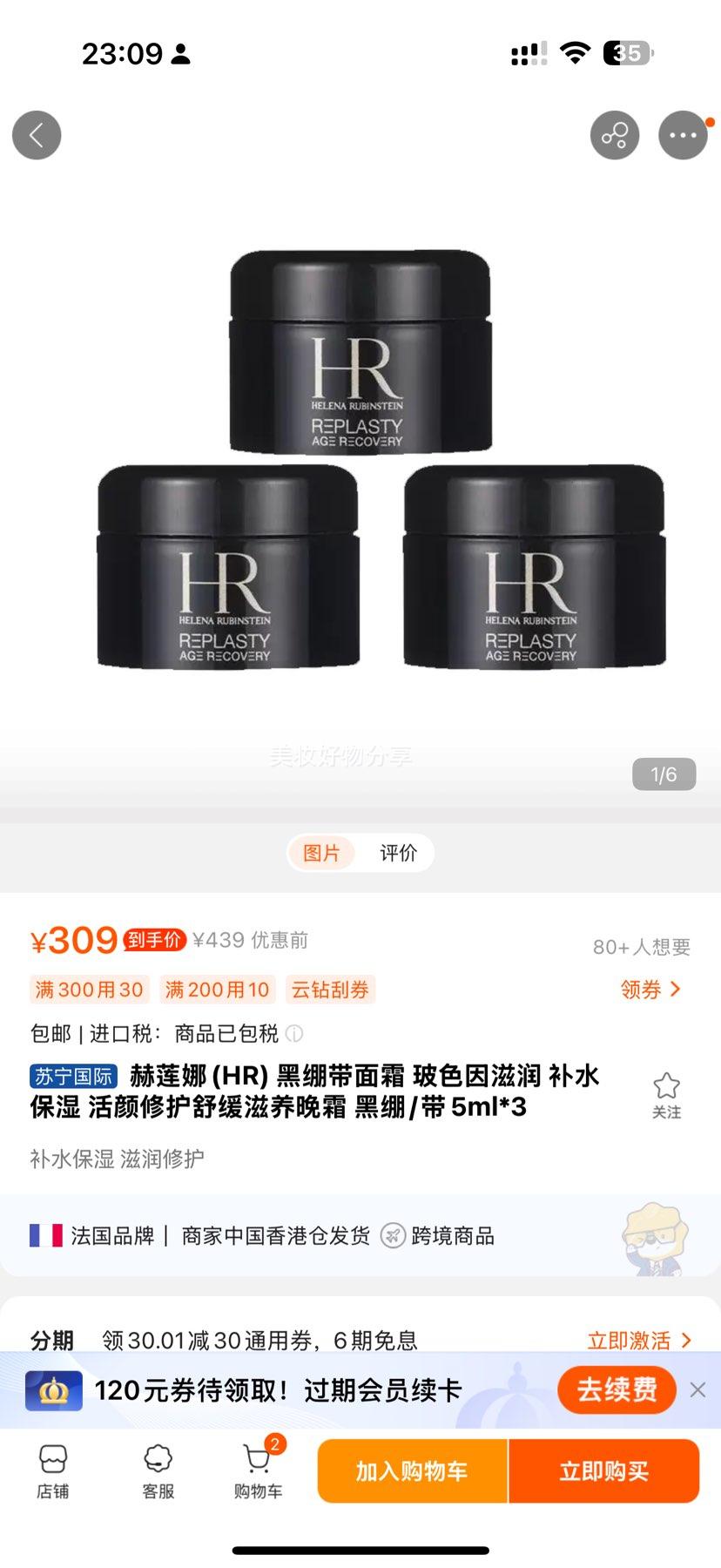Image resolution: width=721 pixels, height=1568 pixels.
Task: Dismiss the 120元券 banner with ×
Action: (x=697, y=1390)
